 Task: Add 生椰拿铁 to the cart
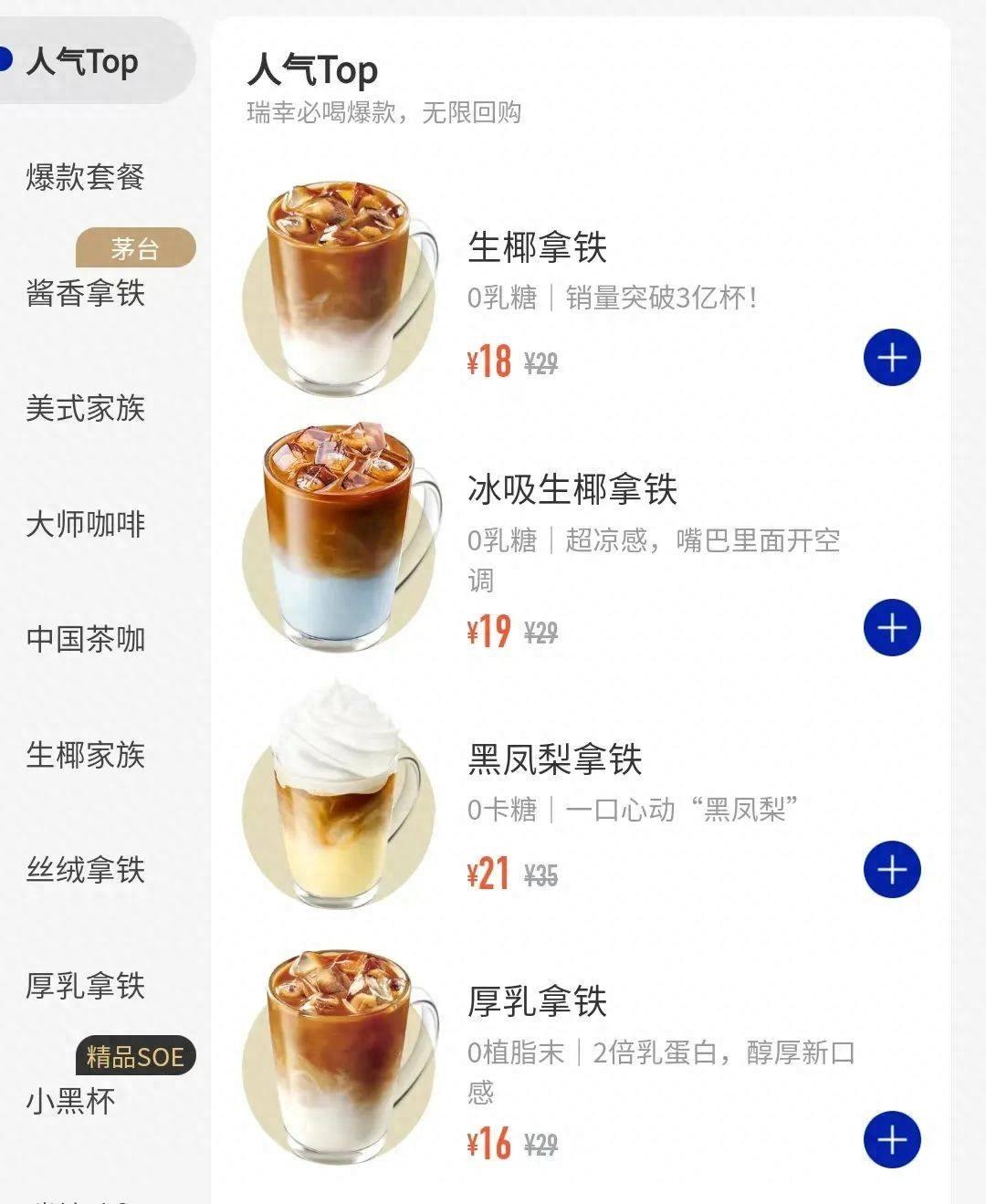pyautogui.click(x=892, y=357)
